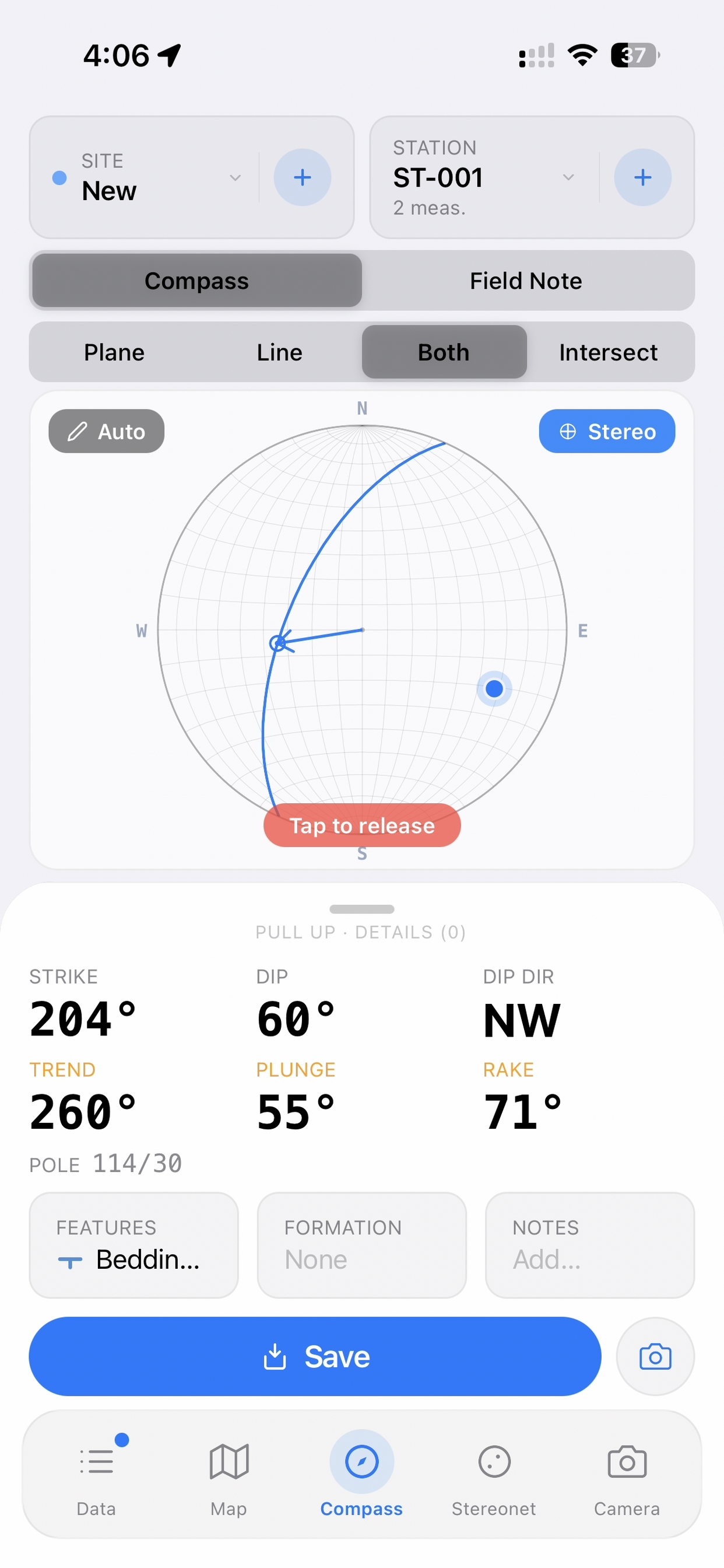
Task: Open the Camera tab in bottom bar
Action: tap(627, 1474)
